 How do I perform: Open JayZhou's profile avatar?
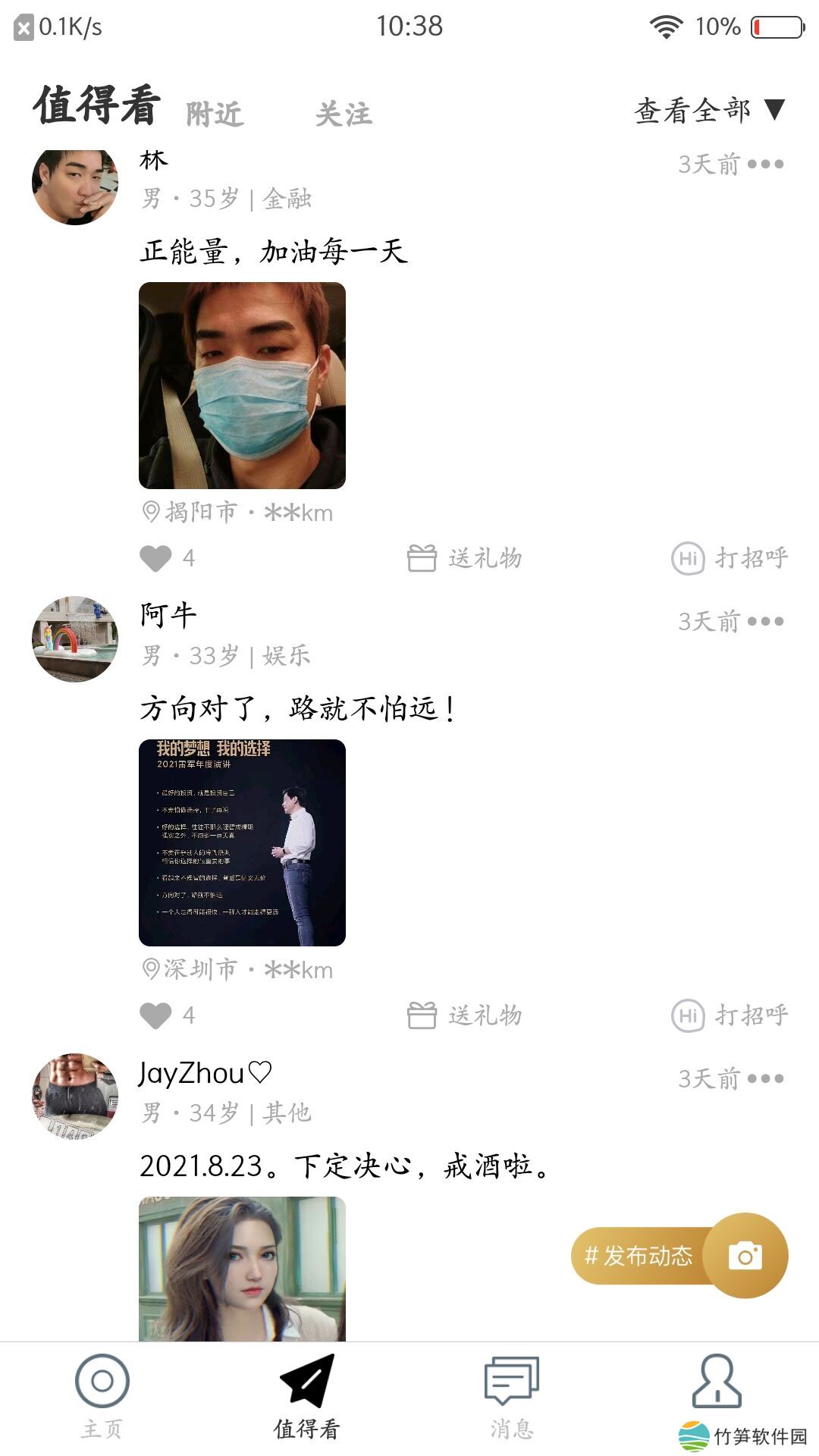[75, 1096]
